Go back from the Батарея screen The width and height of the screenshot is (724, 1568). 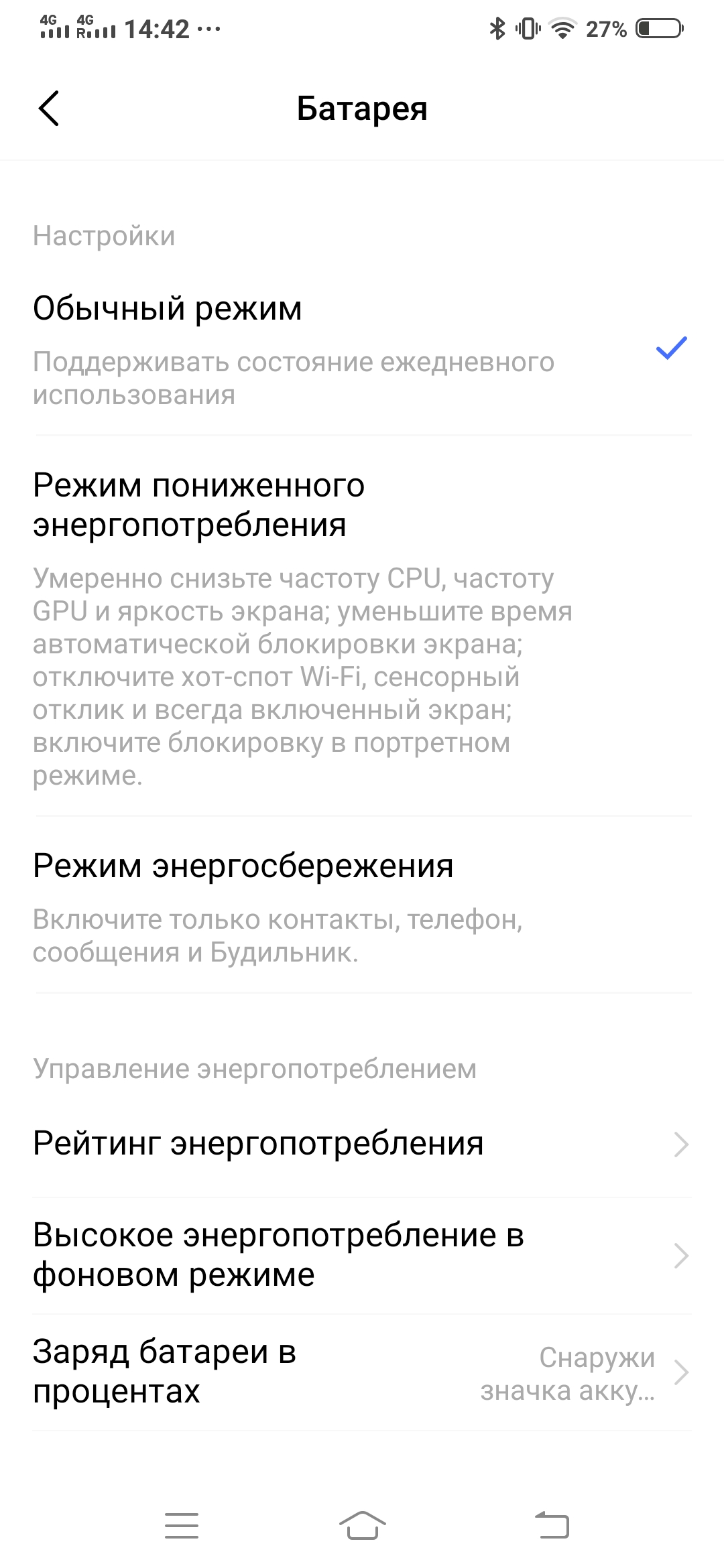pos(49,108)
